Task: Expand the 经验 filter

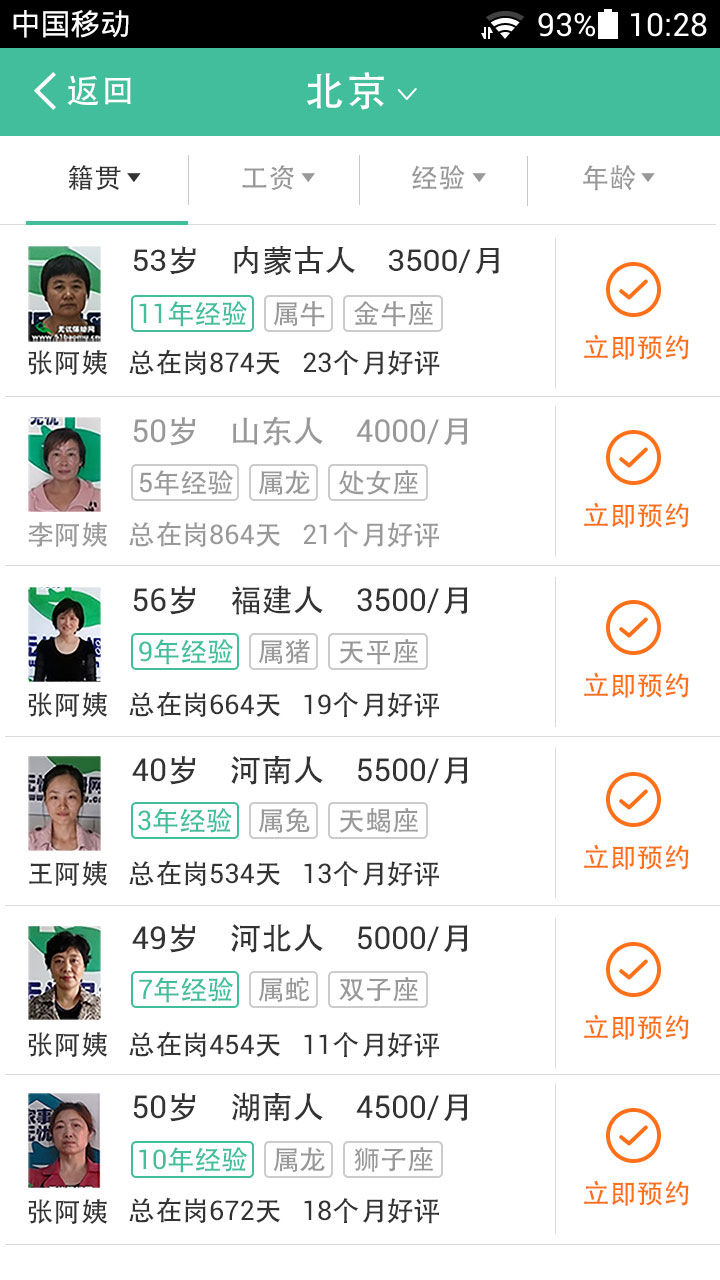Action: coord(448,178)
